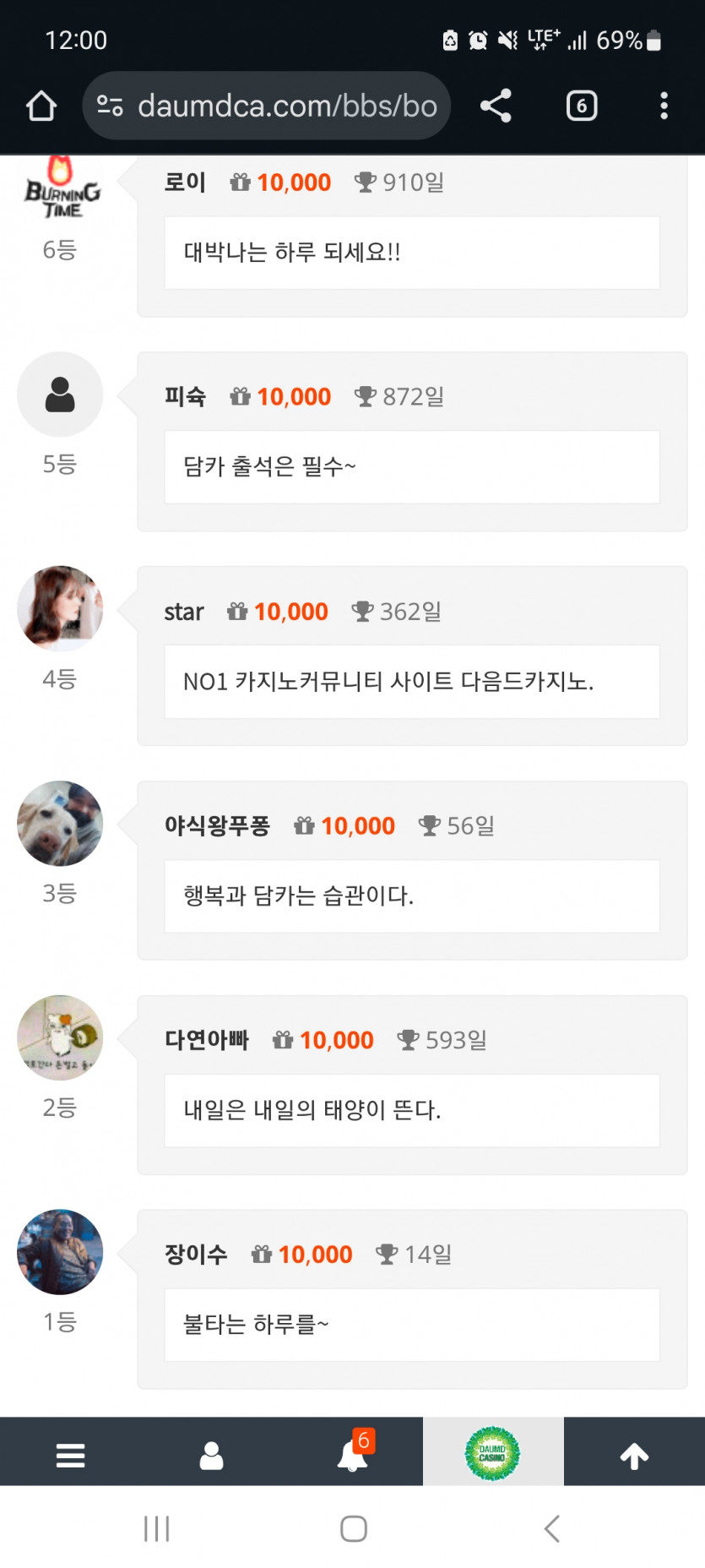Tap the Android recent apps button
Viewport: 705px width, 1568px height.
tap(157, 1528)
